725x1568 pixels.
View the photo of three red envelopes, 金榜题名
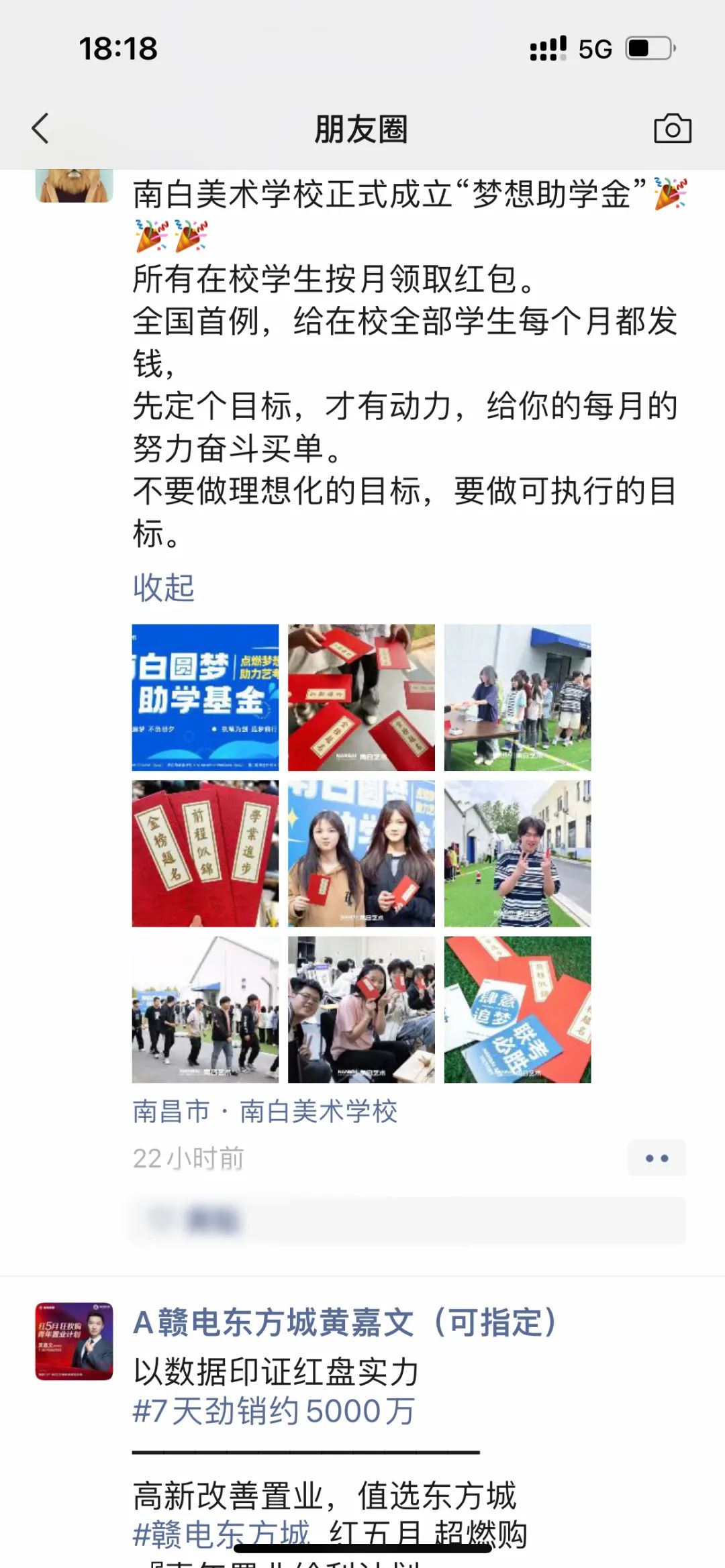(205, 853)
